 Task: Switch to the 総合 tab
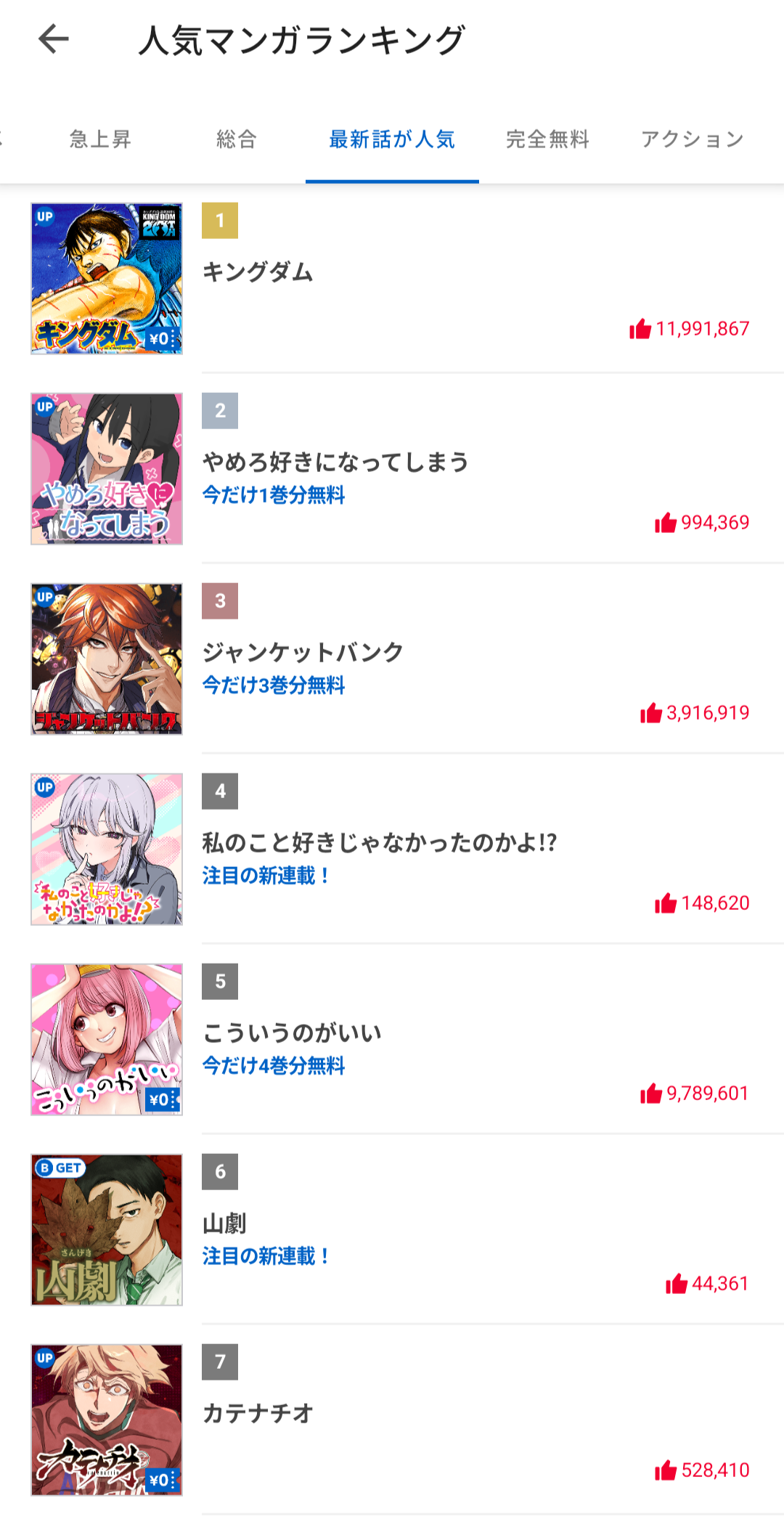(x=237, y=139)
